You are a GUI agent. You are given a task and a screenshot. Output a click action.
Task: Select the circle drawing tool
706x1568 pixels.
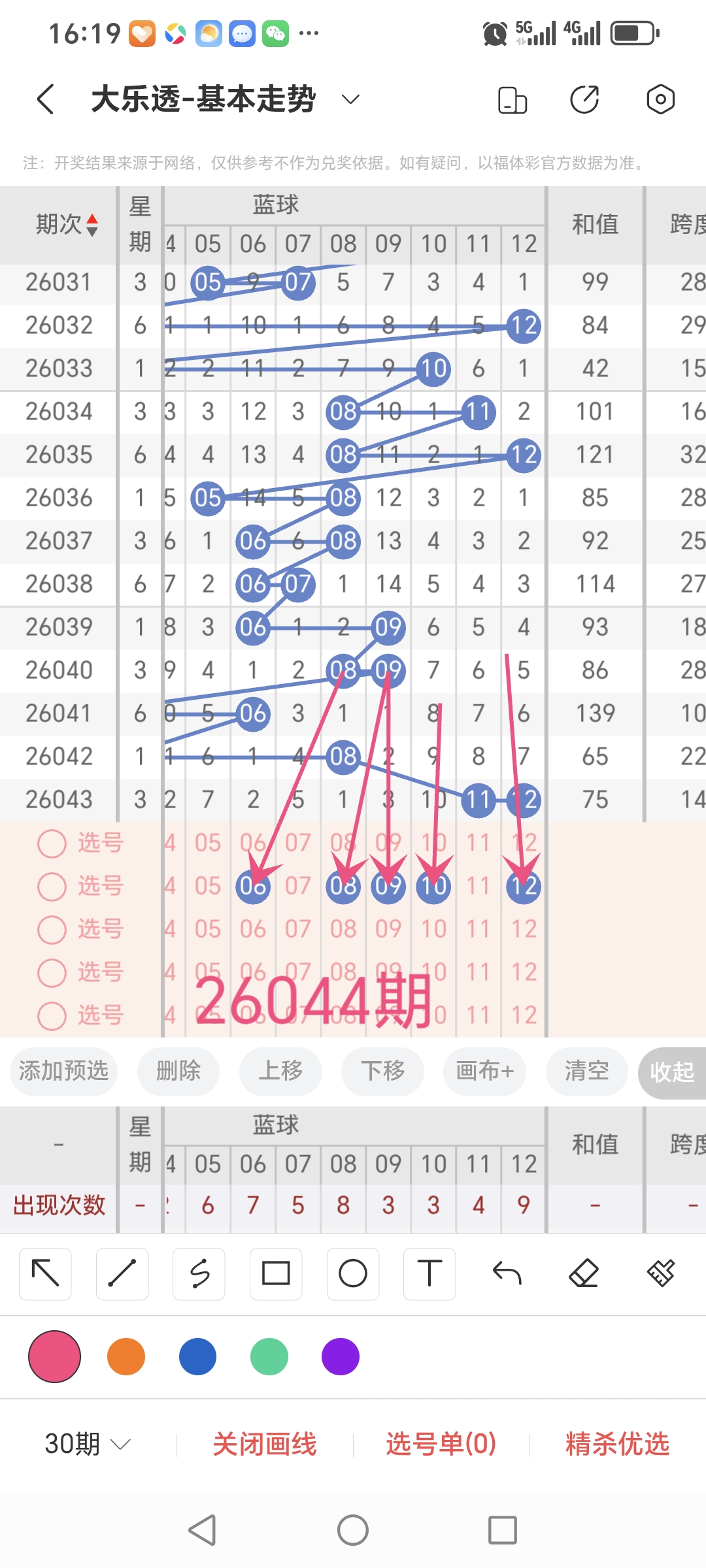pos(352,1273)
